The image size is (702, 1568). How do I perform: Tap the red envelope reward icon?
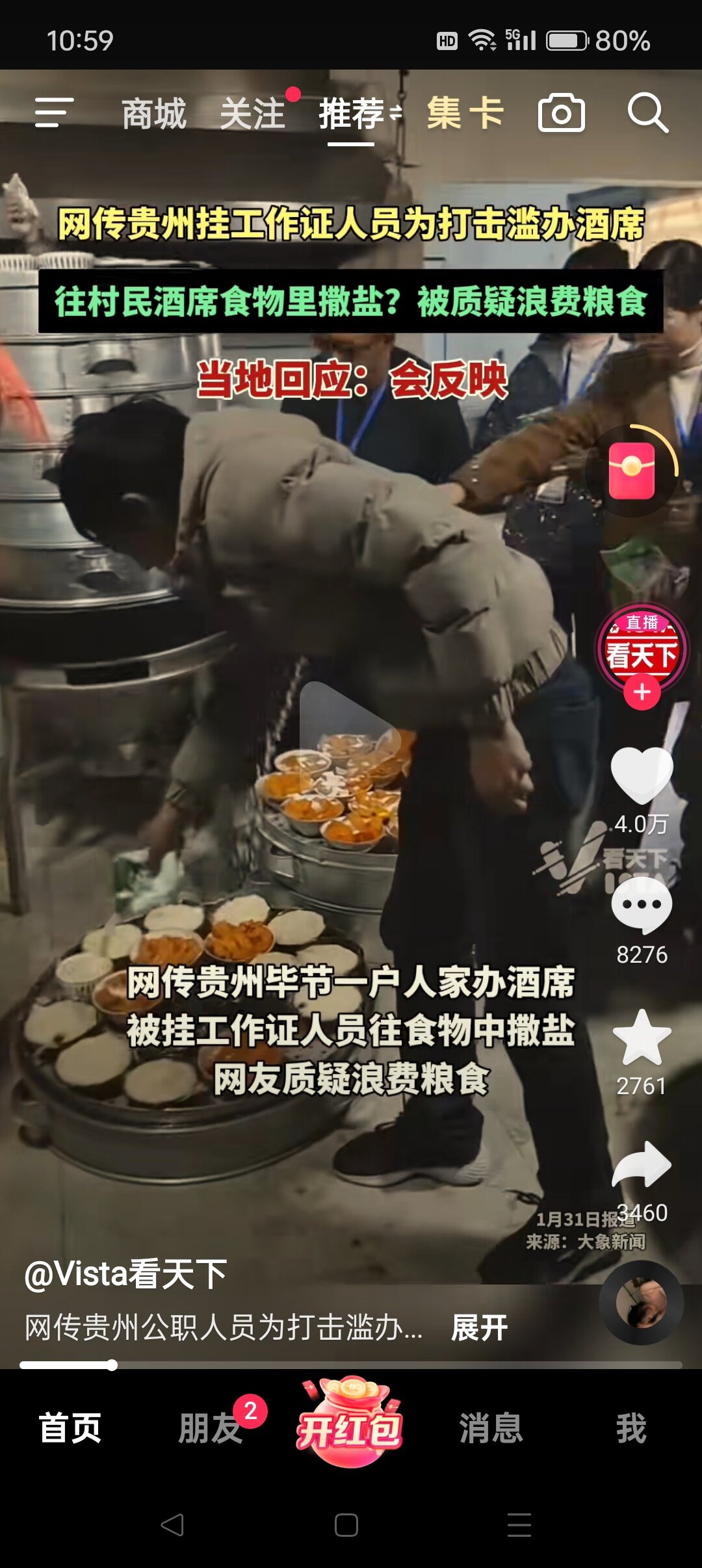[x=631, y=471]
